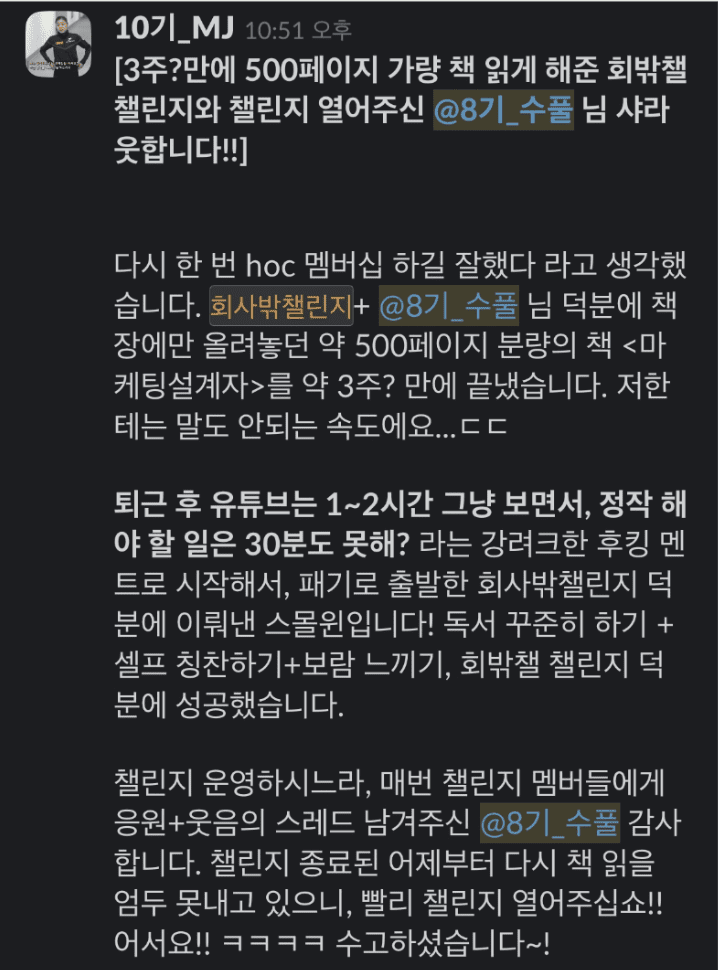Viewport: 718px width, 970px height.
Task: Open the 회사밖챌린지 highlighted tag
Action: pyautogui.click(x=280, y=305)
